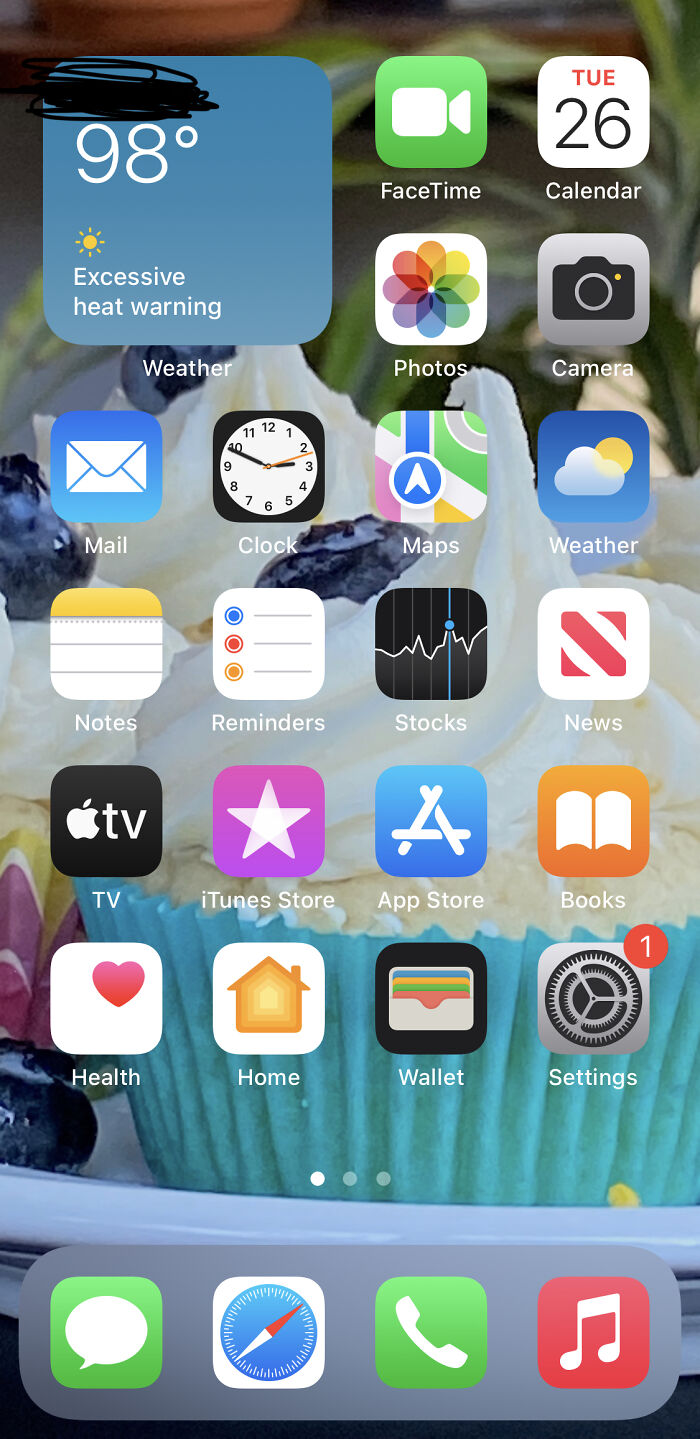Open the iTunes Store
Screen dimensions: 700x1439
pos(268,821)
